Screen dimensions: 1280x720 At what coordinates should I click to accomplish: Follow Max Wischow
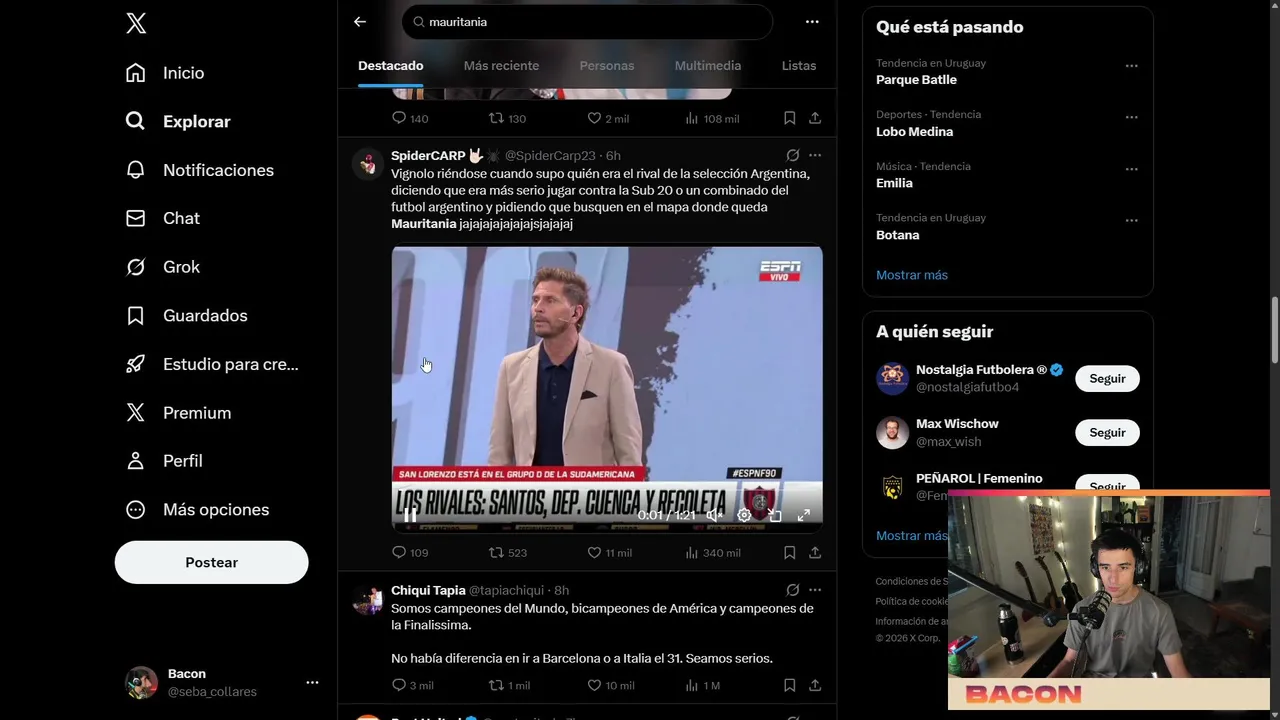[1106, 433]
